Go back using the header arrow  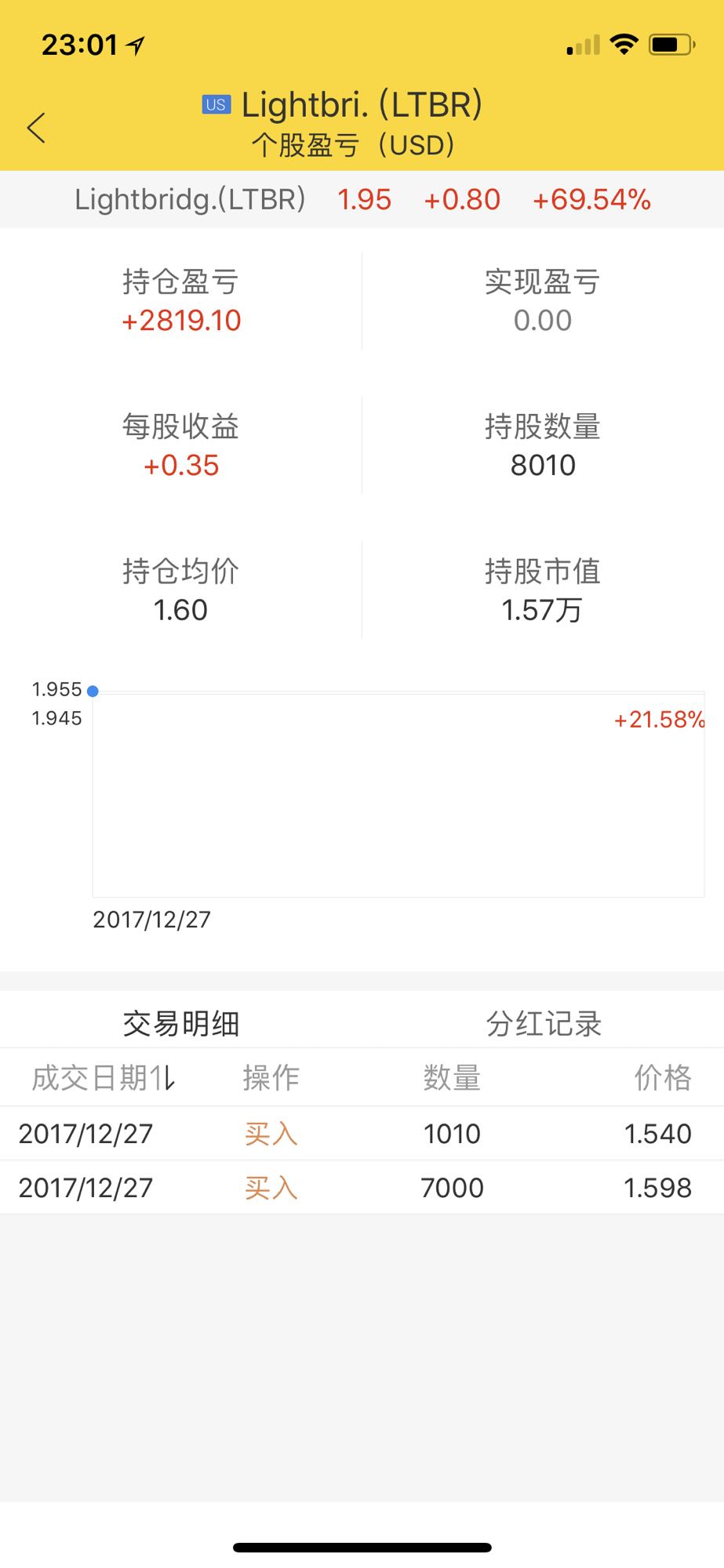click(36, 128)
